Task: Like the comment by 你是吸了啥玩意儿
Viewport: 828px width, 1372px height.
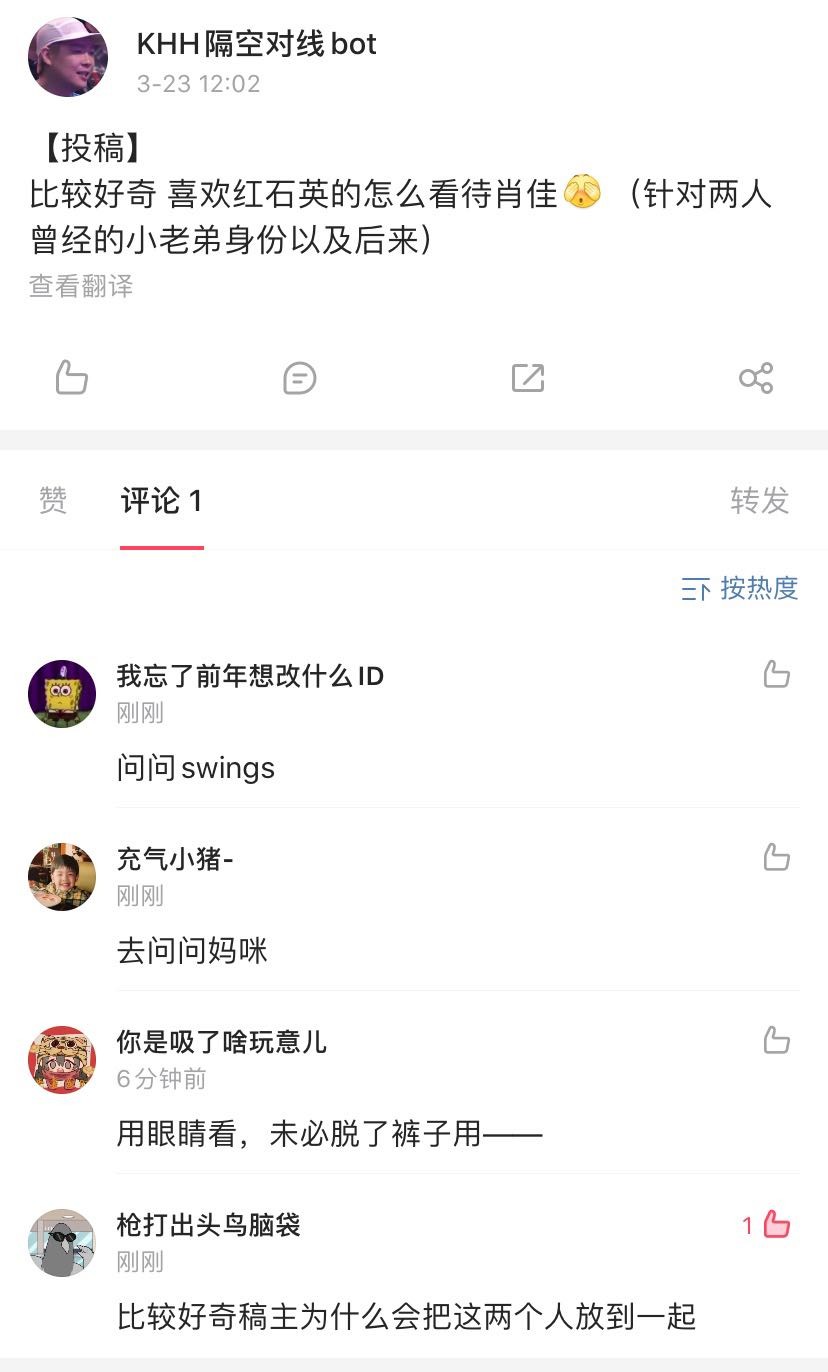Action: (x=777, y=1040)
